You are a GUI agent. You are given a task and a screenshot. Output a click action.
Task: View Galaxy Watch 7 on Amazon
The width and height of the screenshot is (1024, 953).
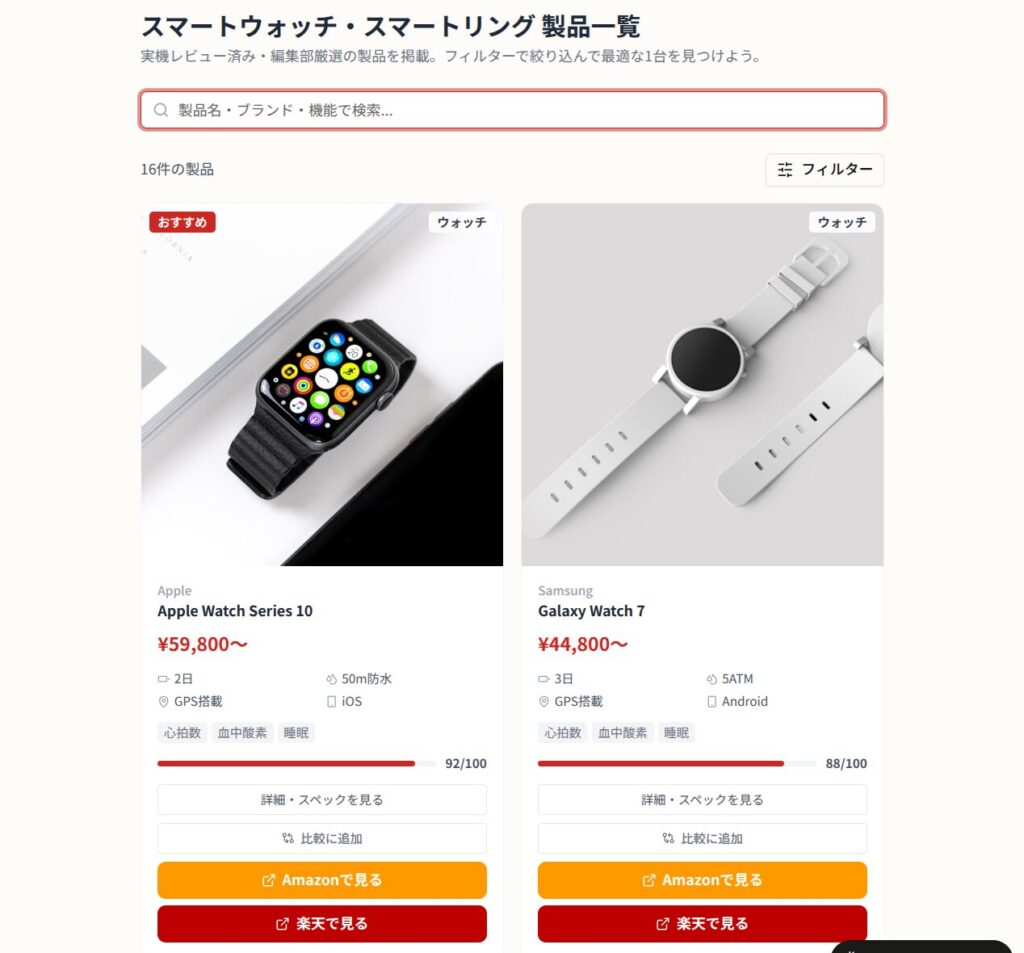(x=702, y=880)
